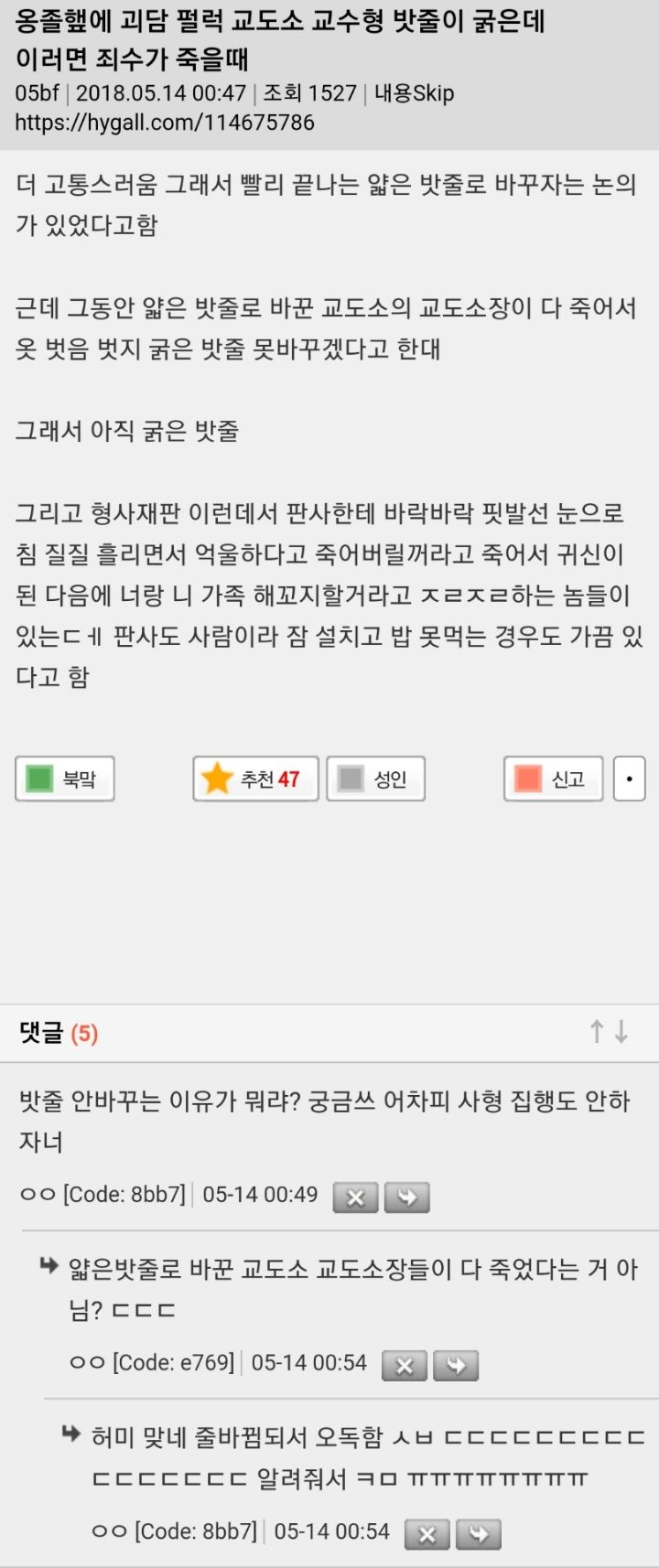Image resolution: width=659 pixels, height=1568 pixels.
Task: Delete the 05-14 00:49 comment by 8bb7
Action: click(356, 1197)
